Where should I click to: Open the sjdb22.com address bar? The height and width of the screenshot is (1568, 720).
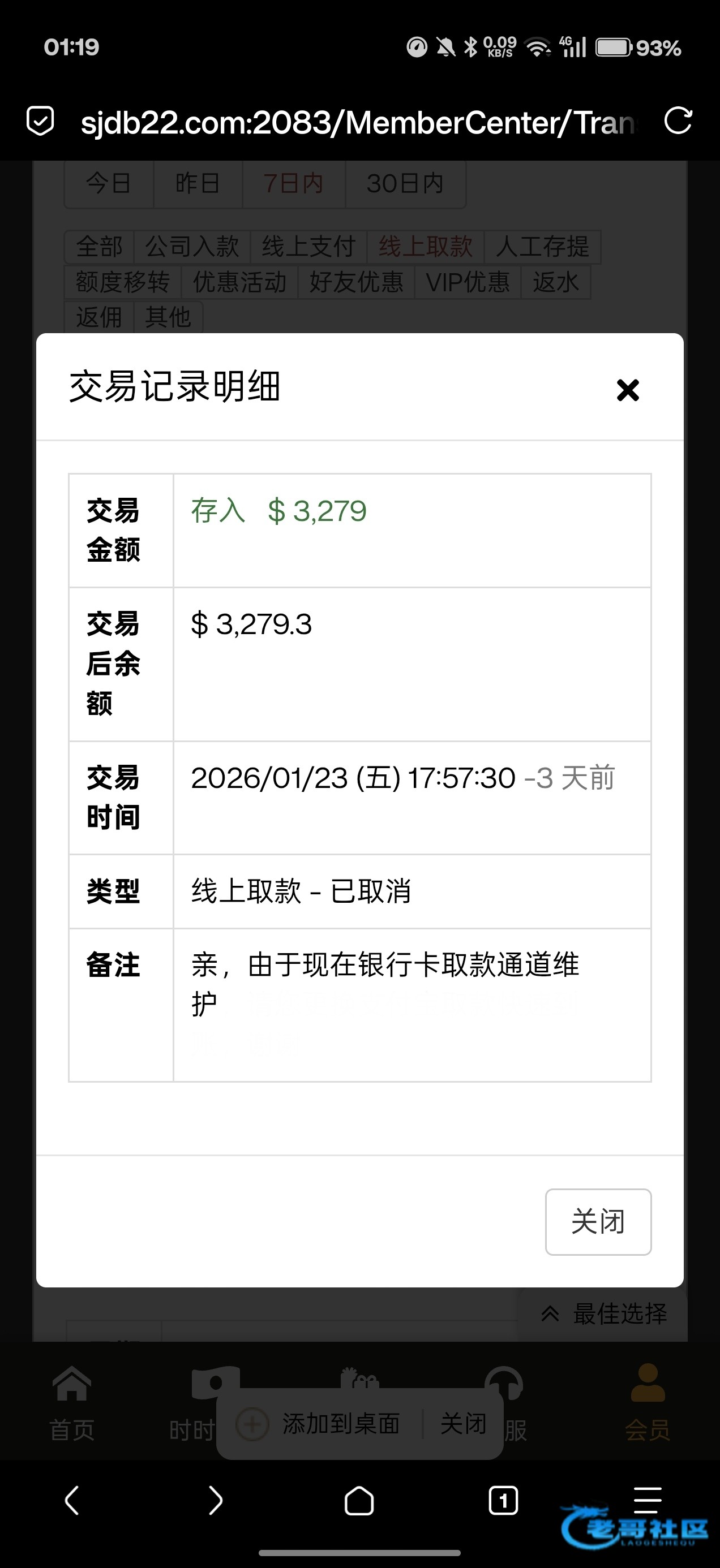358,122
